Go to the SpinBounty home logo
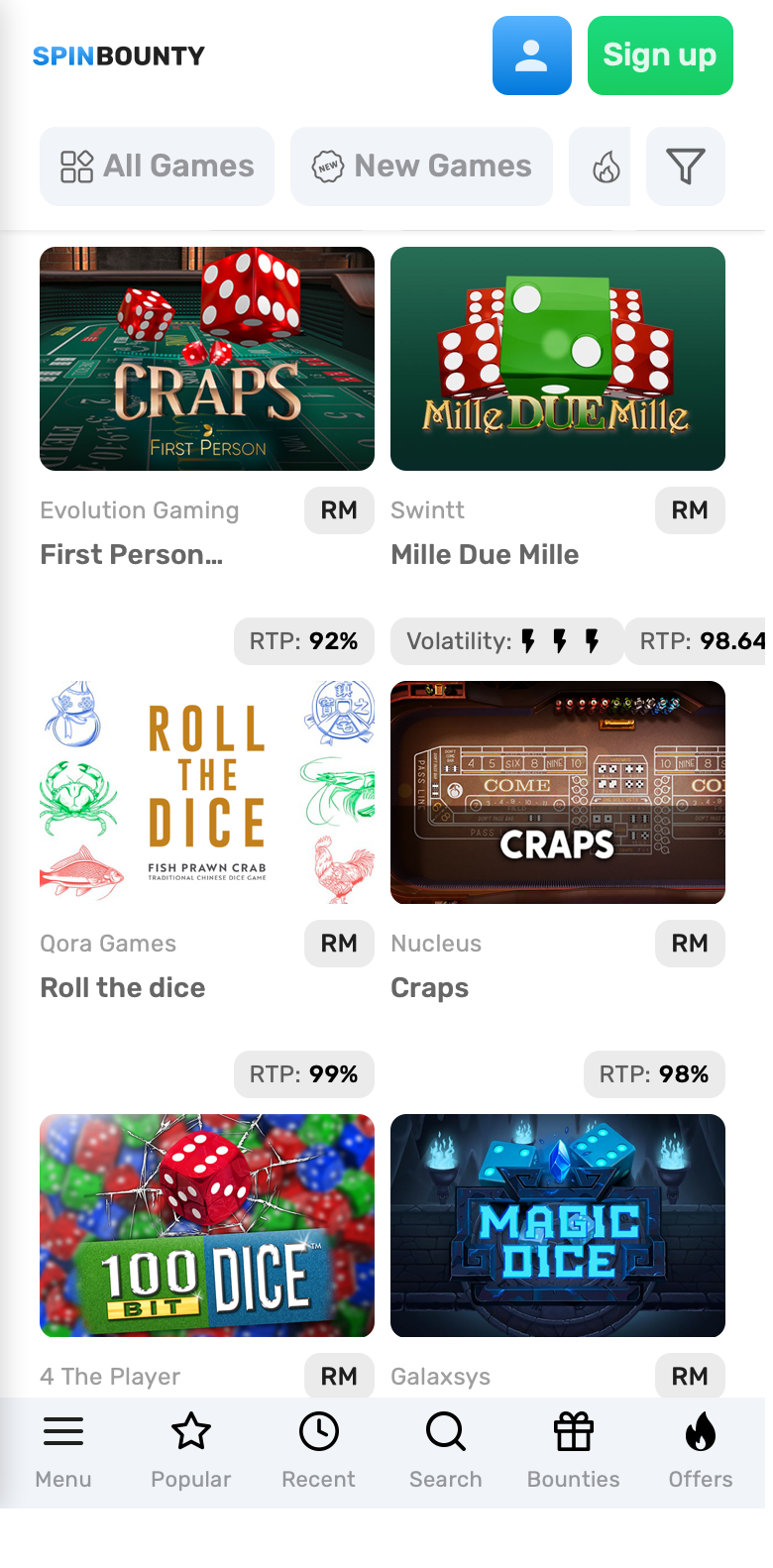The height and width of the screenshot is (1568, 773). [x=119, y=56]
